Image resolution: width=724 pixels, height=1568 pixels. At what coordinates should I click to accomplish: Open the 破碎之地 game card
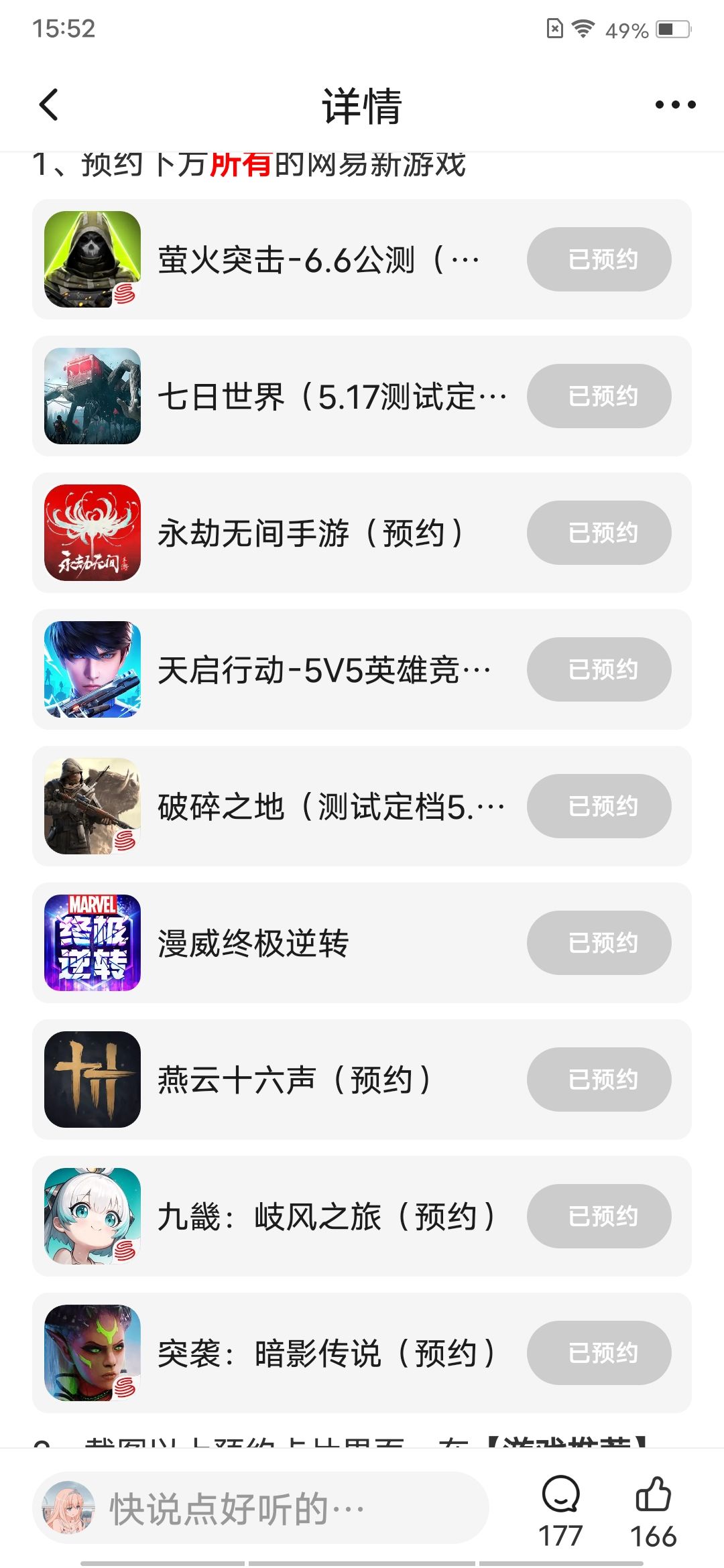point(330,806)
